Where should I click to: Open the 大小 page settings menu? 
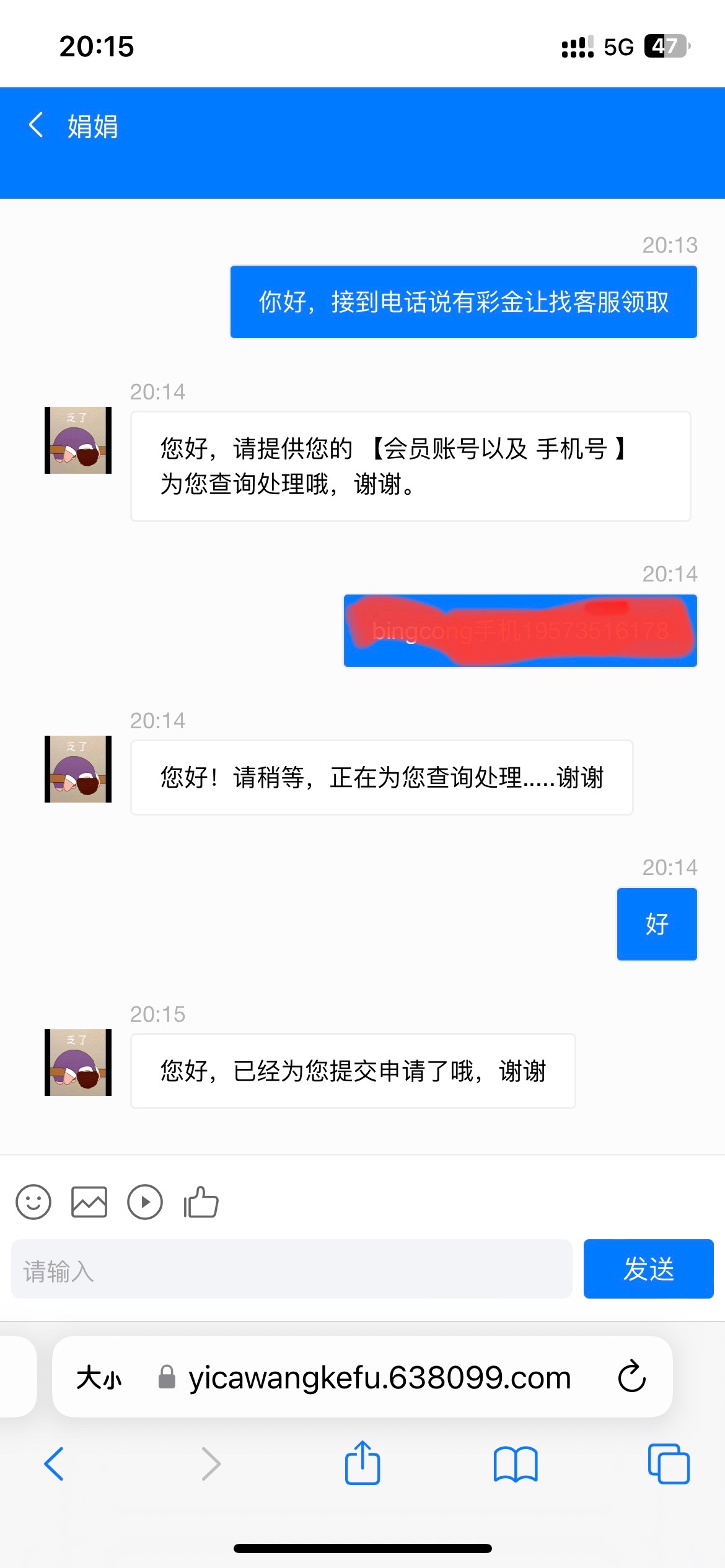(99, 1378)
